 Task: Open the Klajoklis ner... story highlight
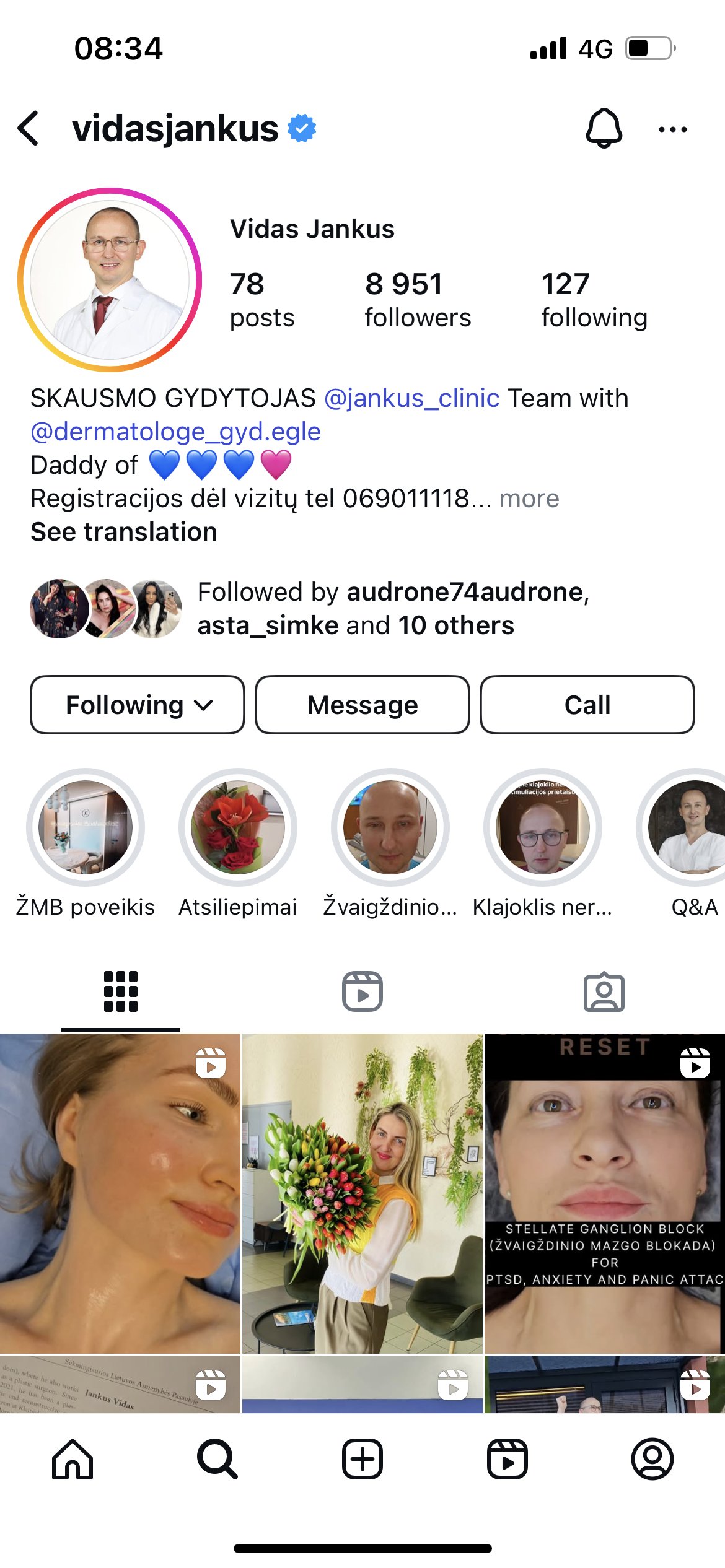543,827
